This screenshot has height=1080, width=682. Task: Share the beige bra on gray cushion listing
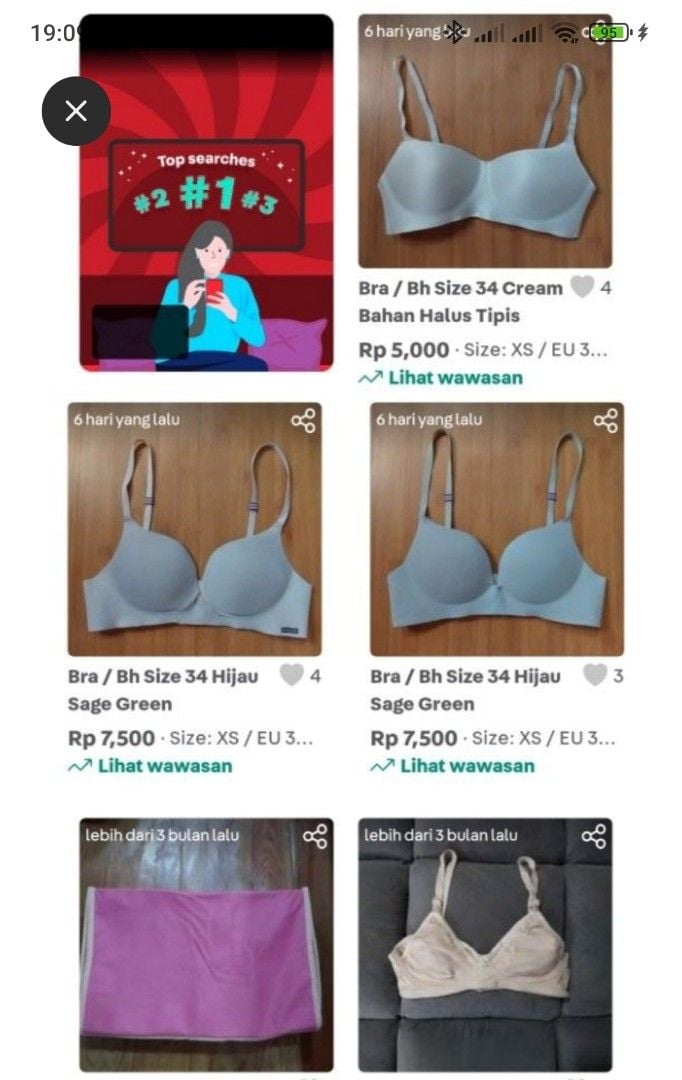point(594,837)
